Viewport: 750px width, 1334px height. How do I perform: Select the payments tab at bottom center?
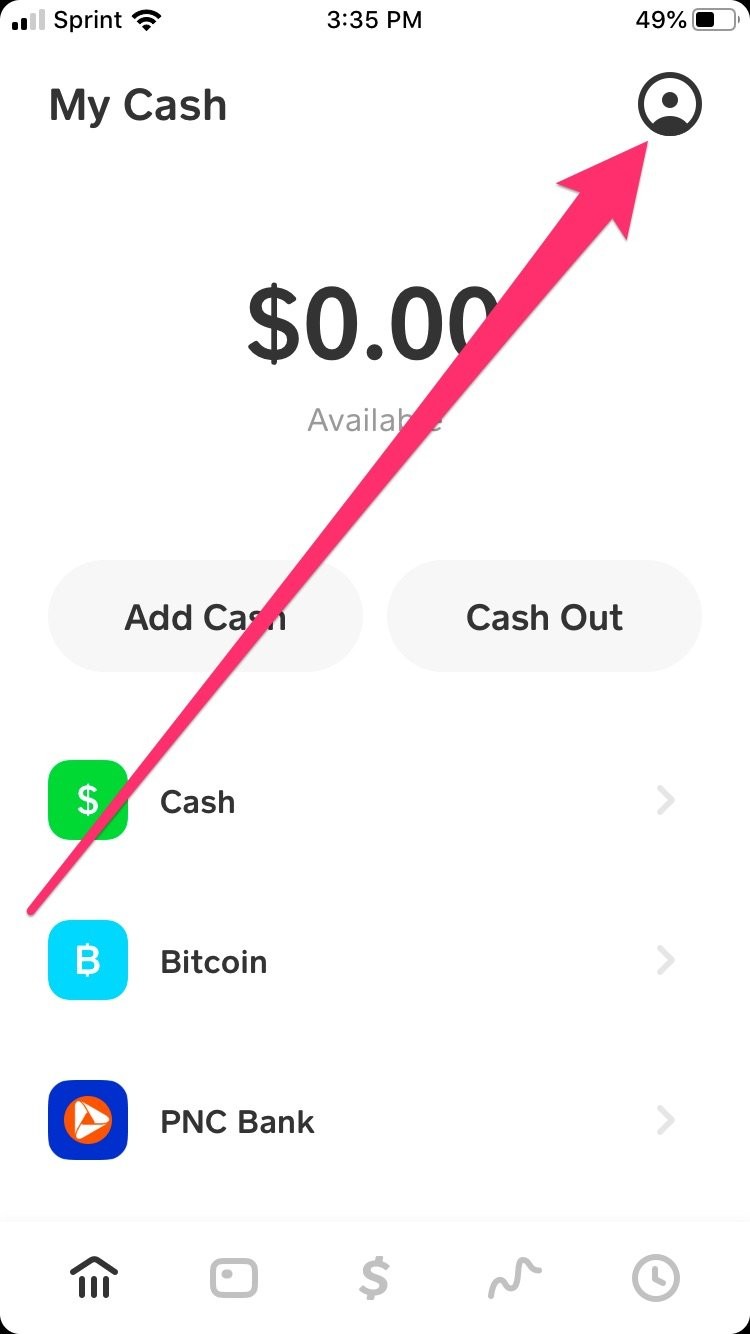pyautogui.click(x=374, y=1276)
